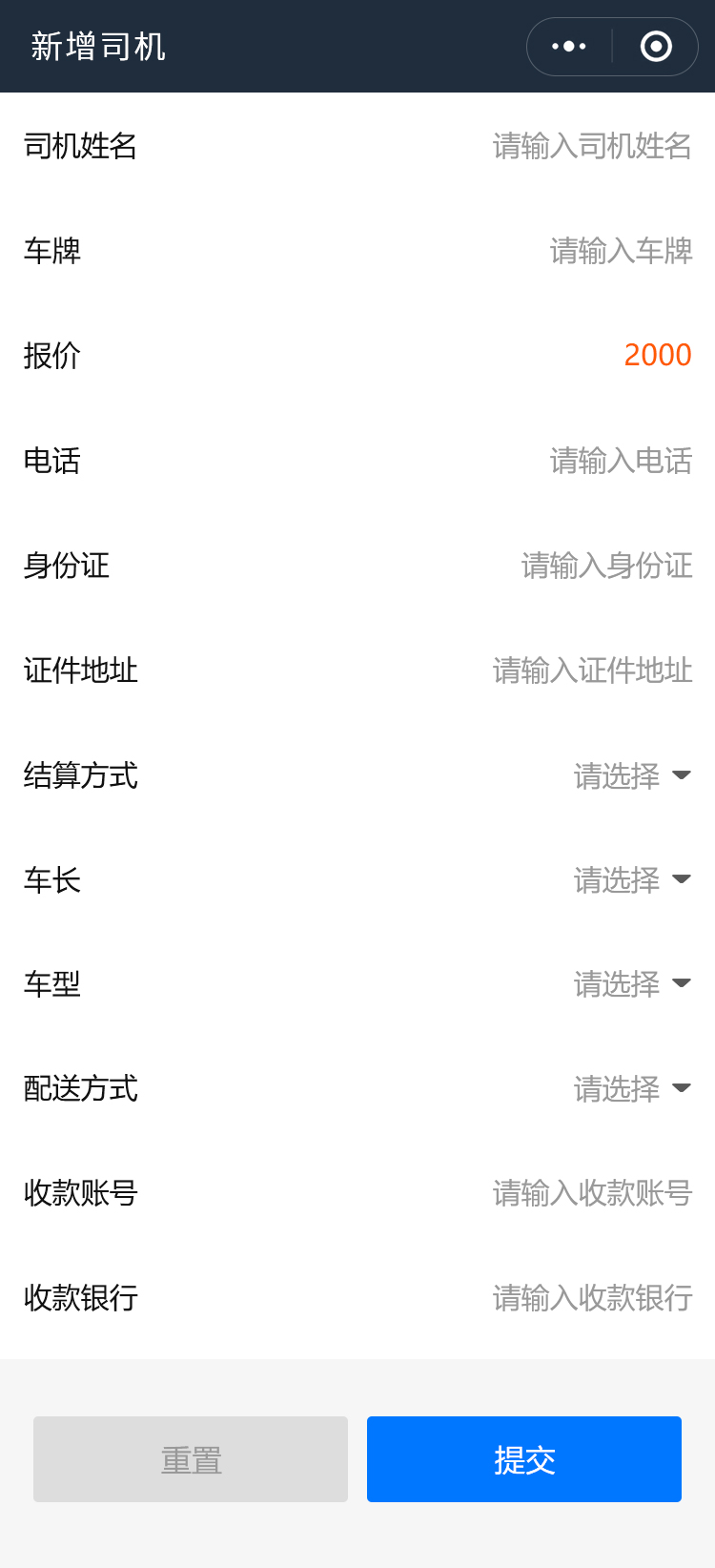
Task: Expand the 结算方式 dropdown
Action: pyautogui.click(x=631, y=775)
